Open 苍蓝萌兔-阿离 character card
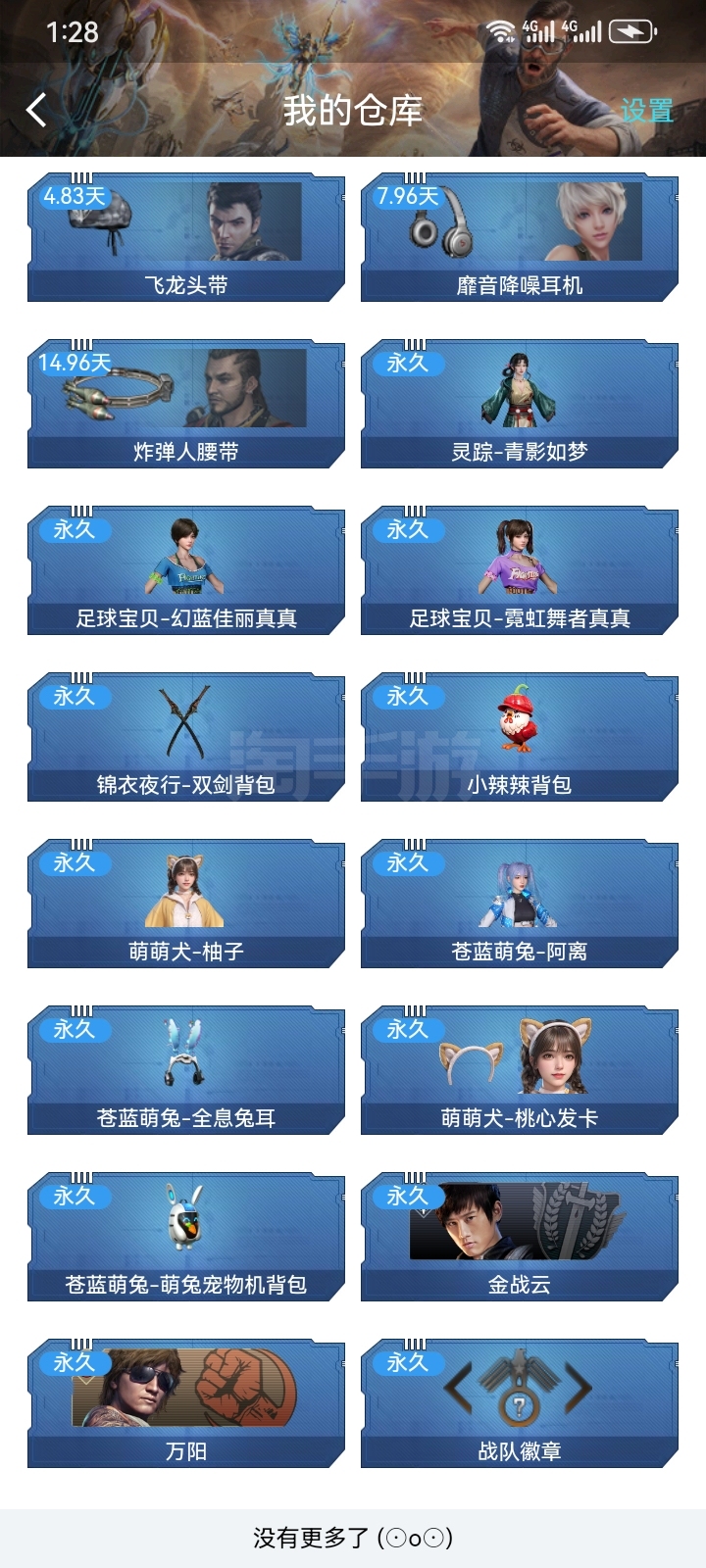This screenshot has width=706, height=1568. coord(520,905)
